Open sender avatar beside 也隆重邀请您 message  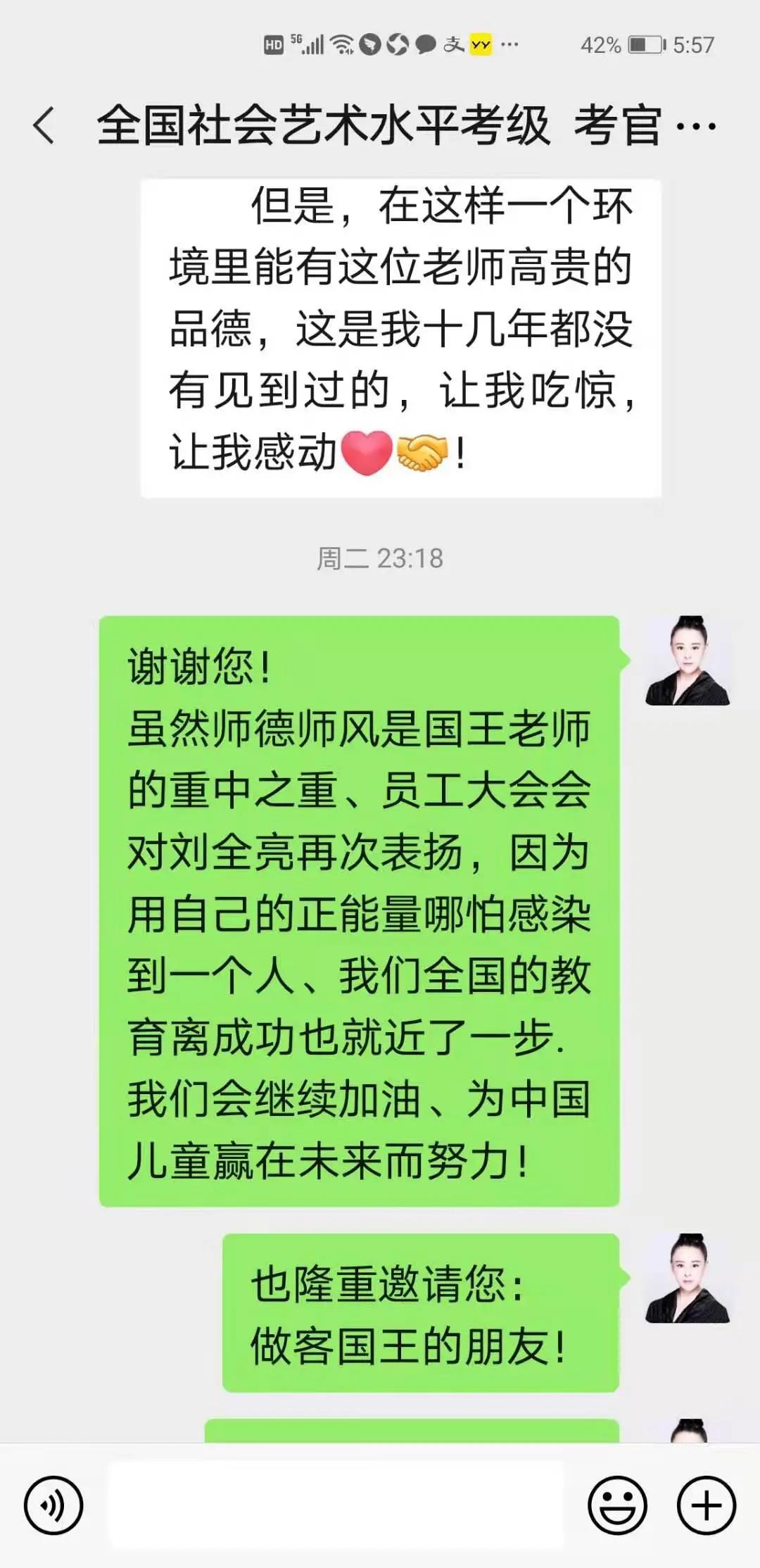coord(688,1278)
